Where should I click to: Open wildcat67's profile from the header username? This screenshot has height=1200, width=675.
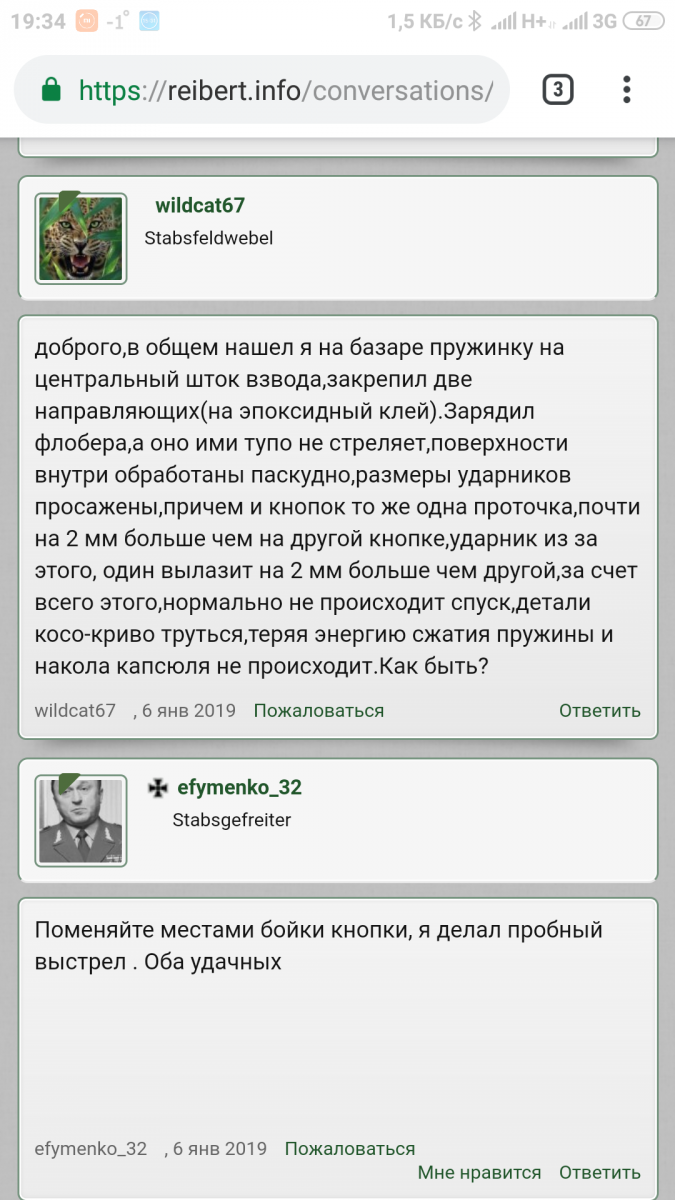click(x=200, y=205)
